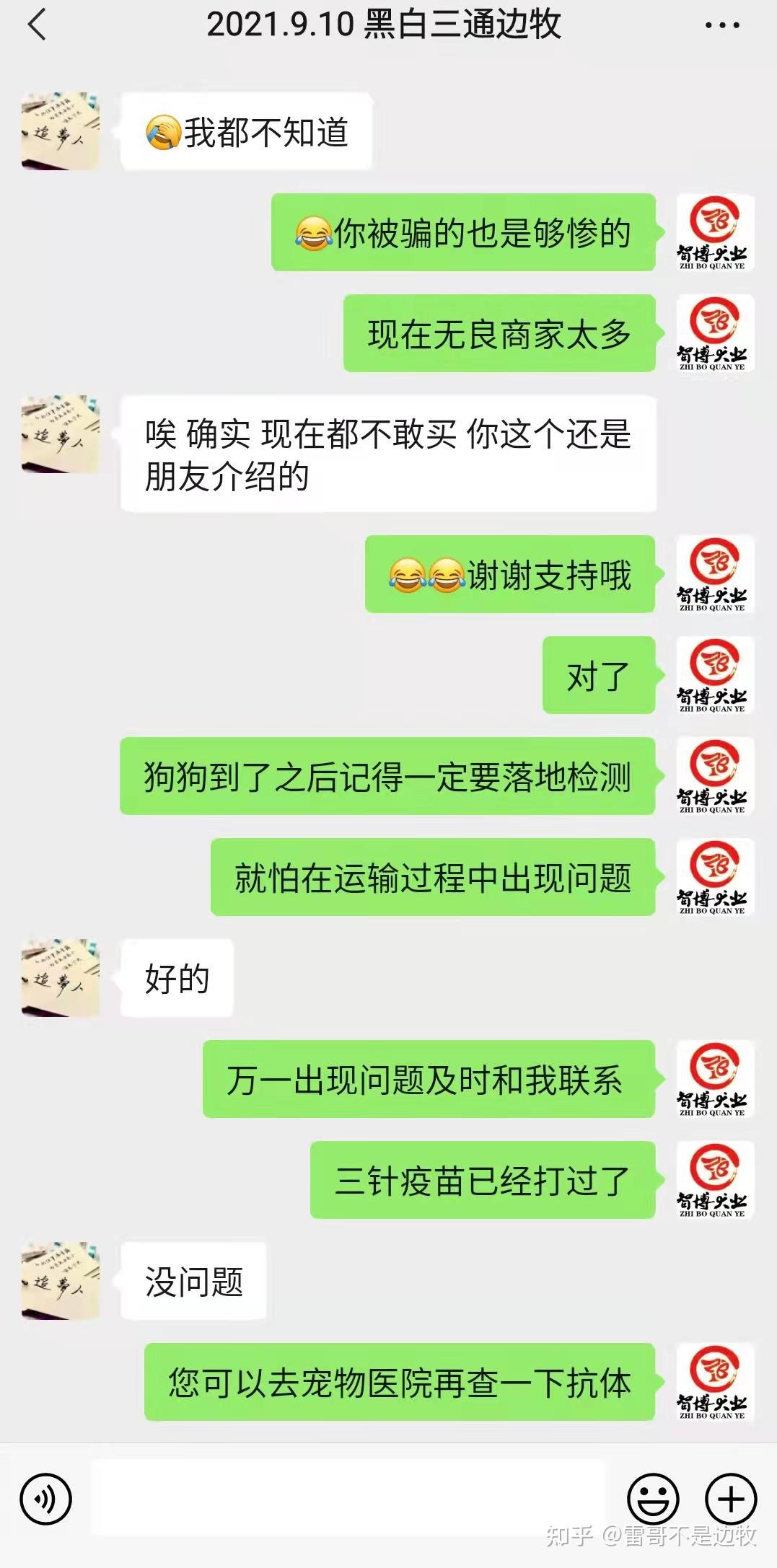The width and height of the screenshot is (777, 1568).
Task: Open the emoji picker
Action: pos(653,1499)
